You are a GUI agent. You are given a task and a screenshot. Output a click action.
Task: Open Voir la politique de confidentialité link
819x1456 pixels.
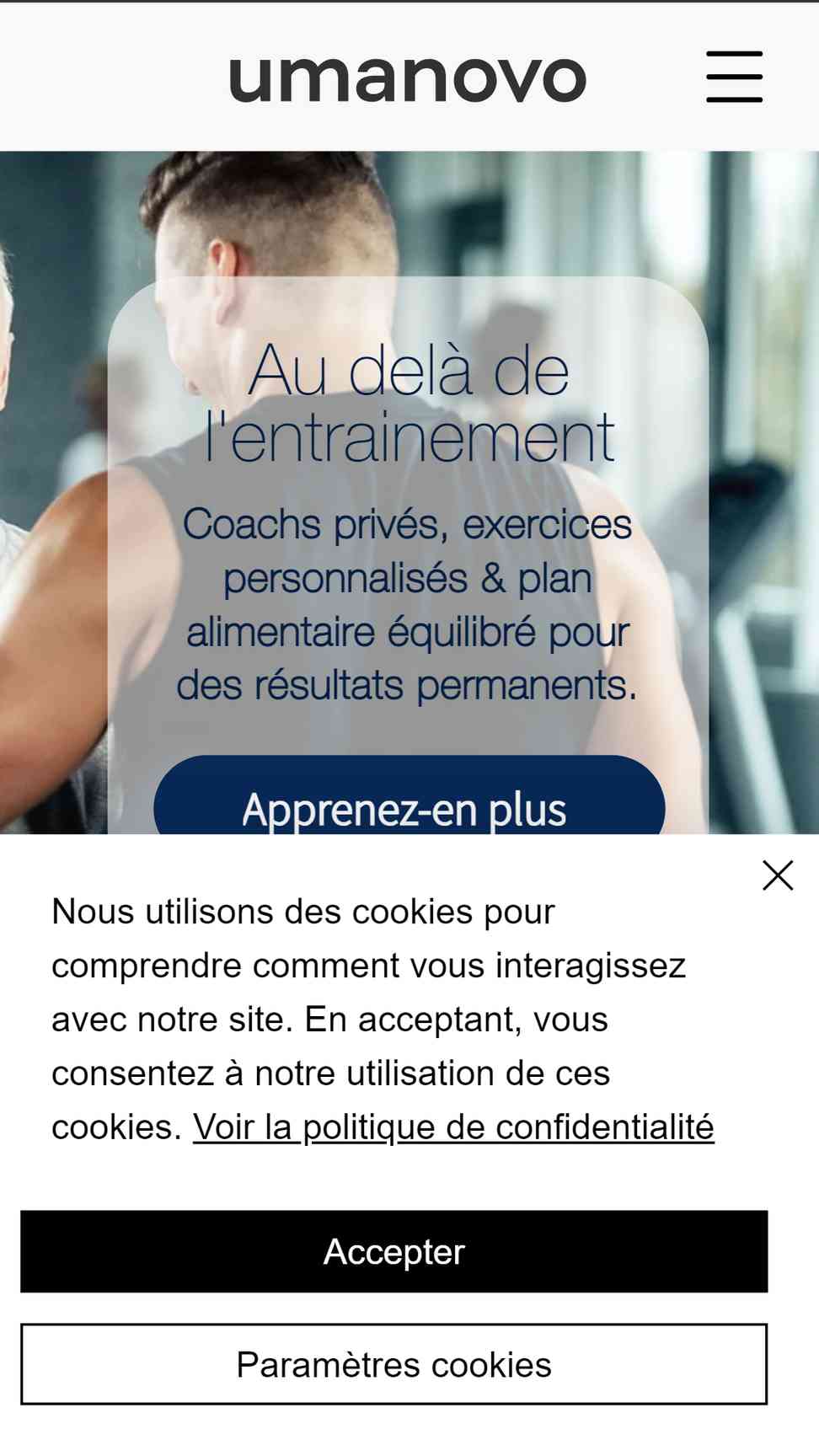[x=453, y=1127]
